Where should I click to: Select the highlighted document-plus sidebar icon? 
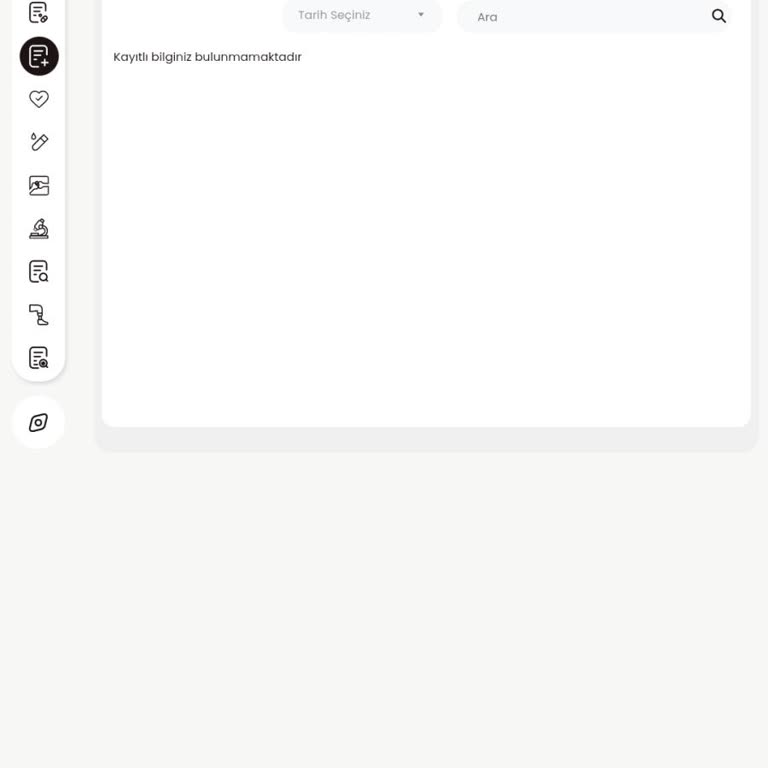click(39, 56)
